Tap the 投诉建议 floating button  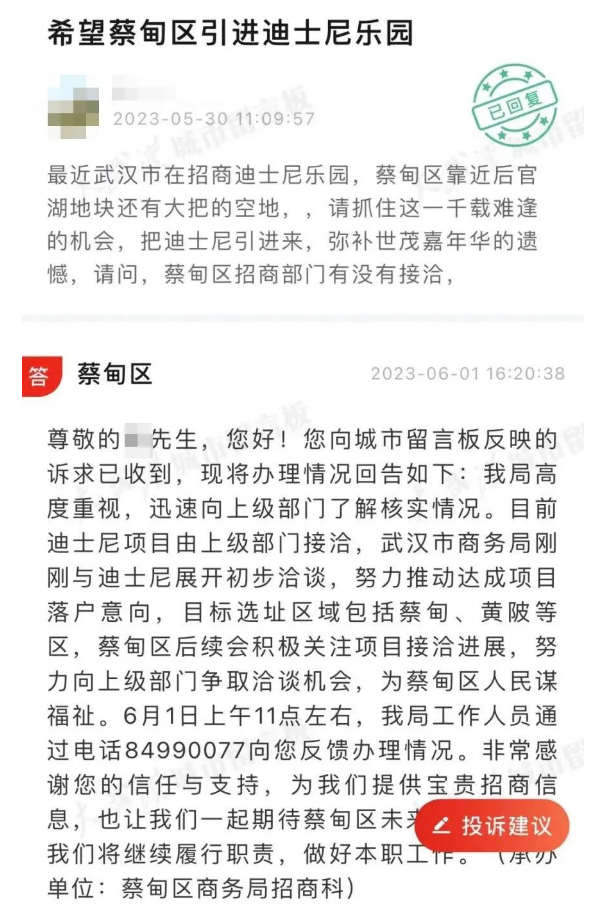(x=491, y=827)
